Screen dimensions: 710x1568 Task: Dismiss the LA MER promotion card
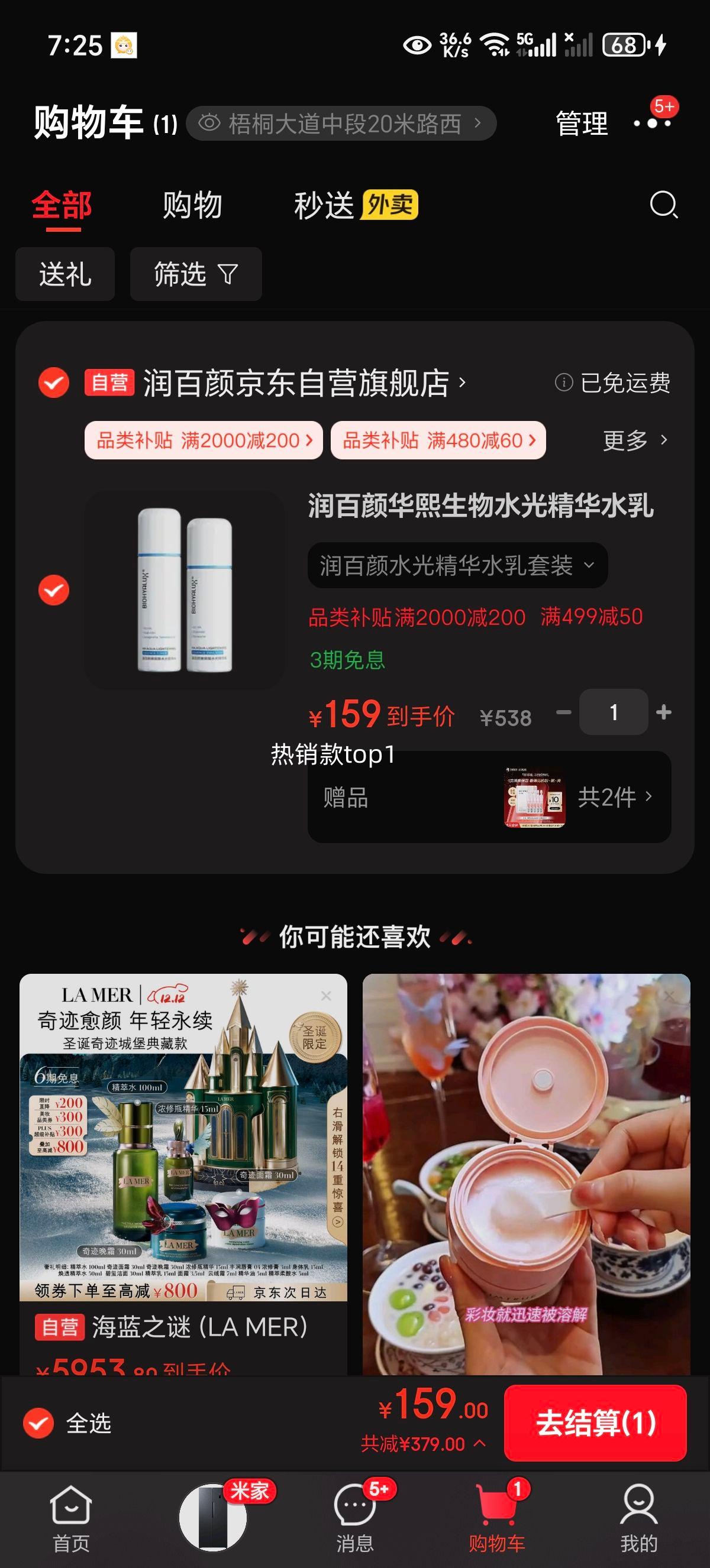(327, 995)
